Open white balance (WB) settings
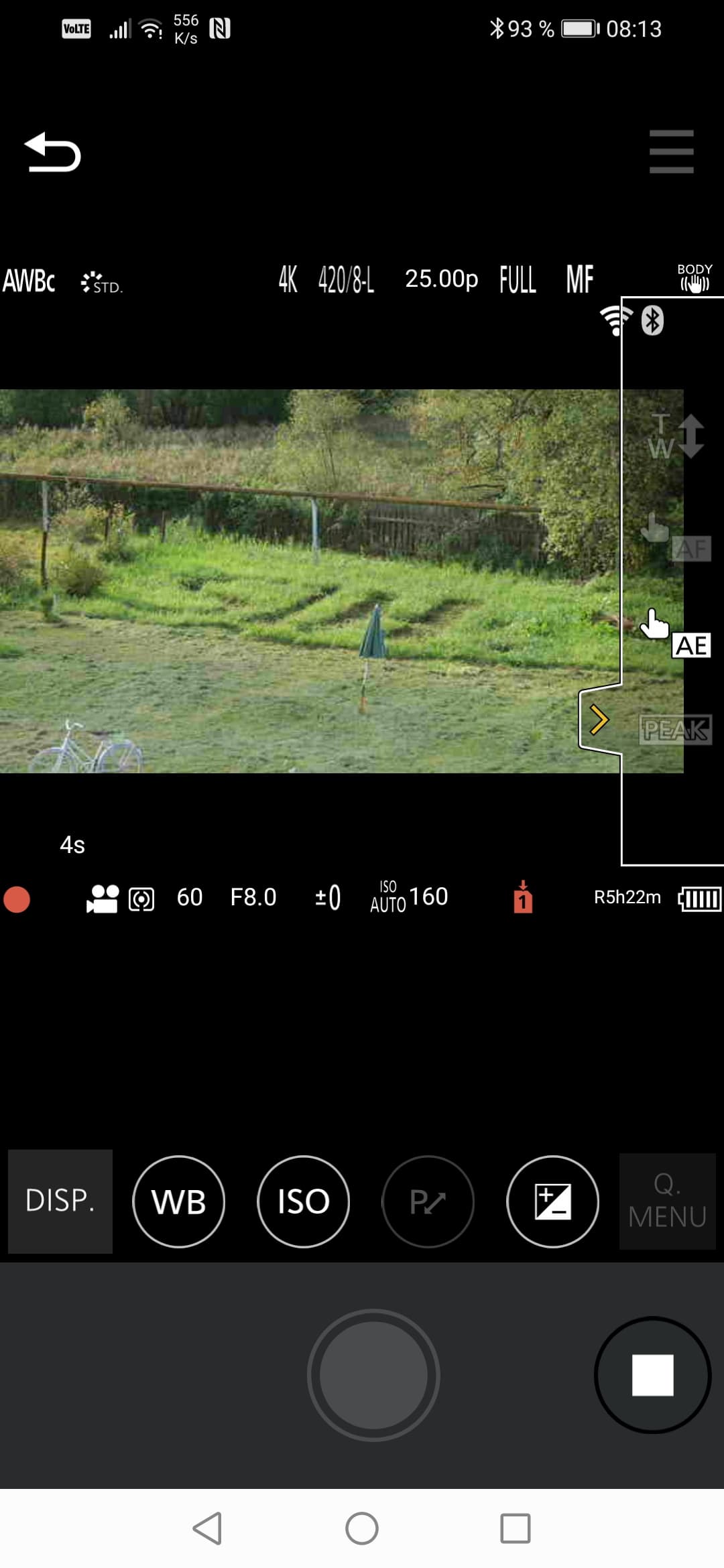The image size is (724, 1568). [178, 1201]
